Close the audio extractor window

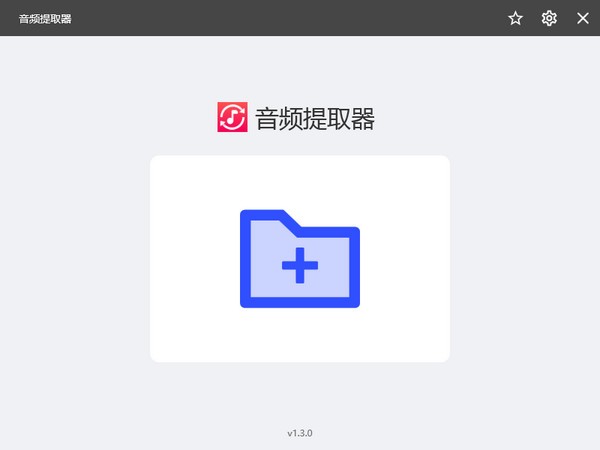(583, 18)
